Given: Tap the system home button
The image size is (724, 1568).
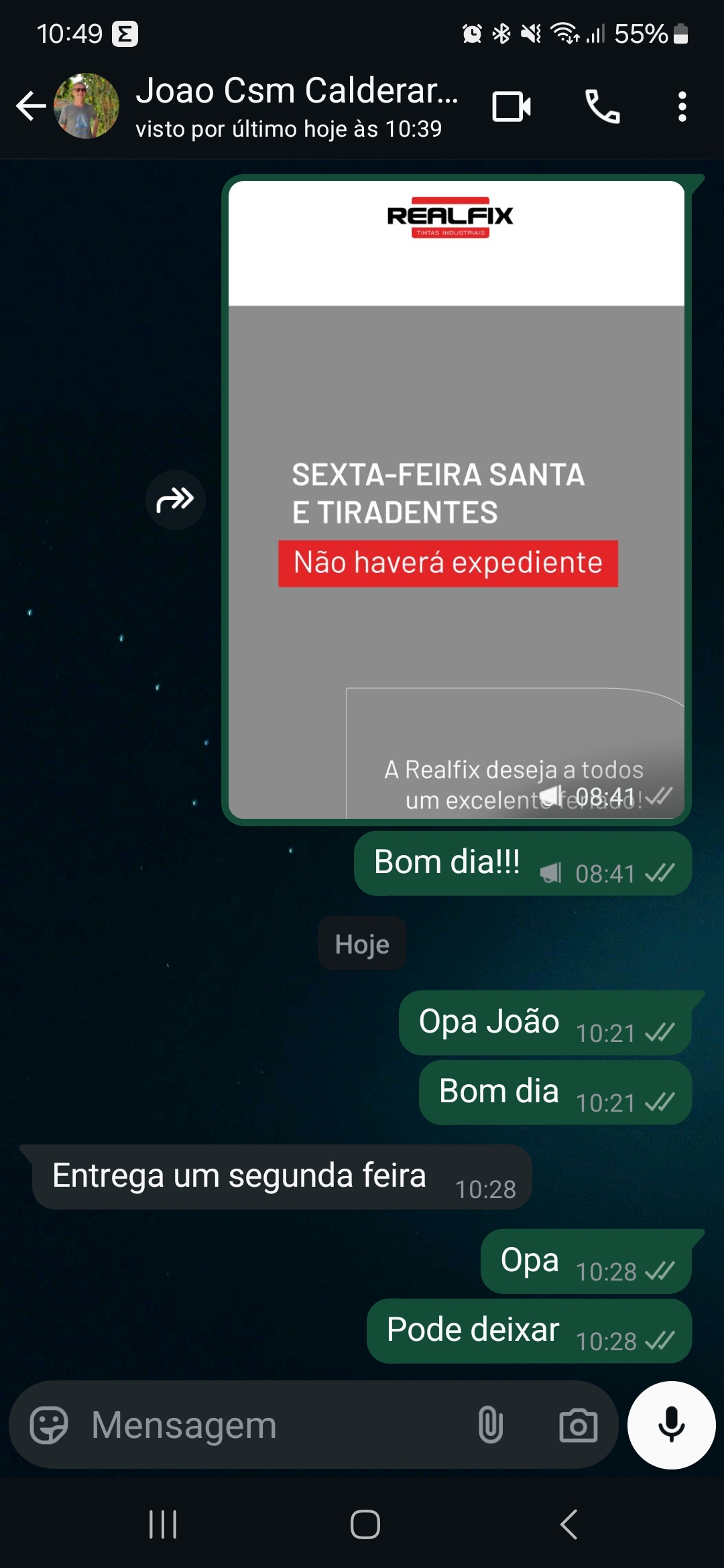Looking at the screenshot, I should (365, 1524).
